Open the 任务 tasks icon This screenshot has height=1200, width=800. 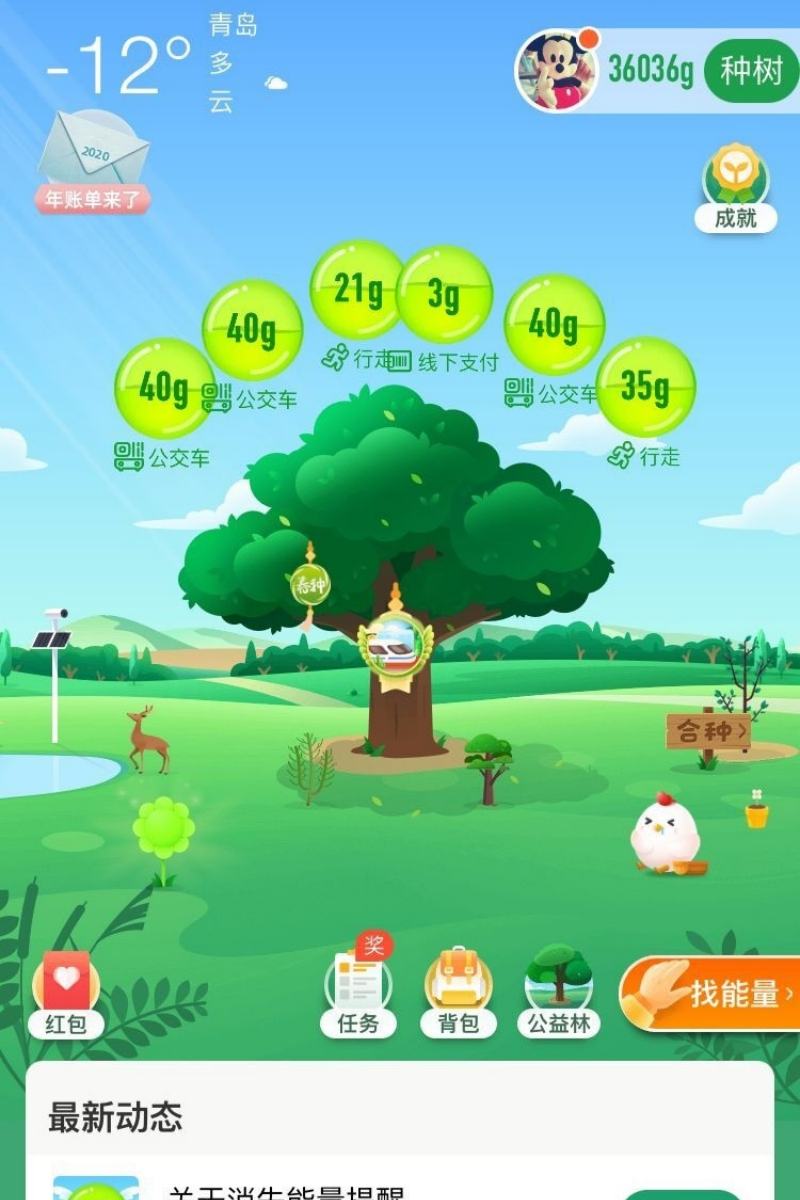pos(358,992)
